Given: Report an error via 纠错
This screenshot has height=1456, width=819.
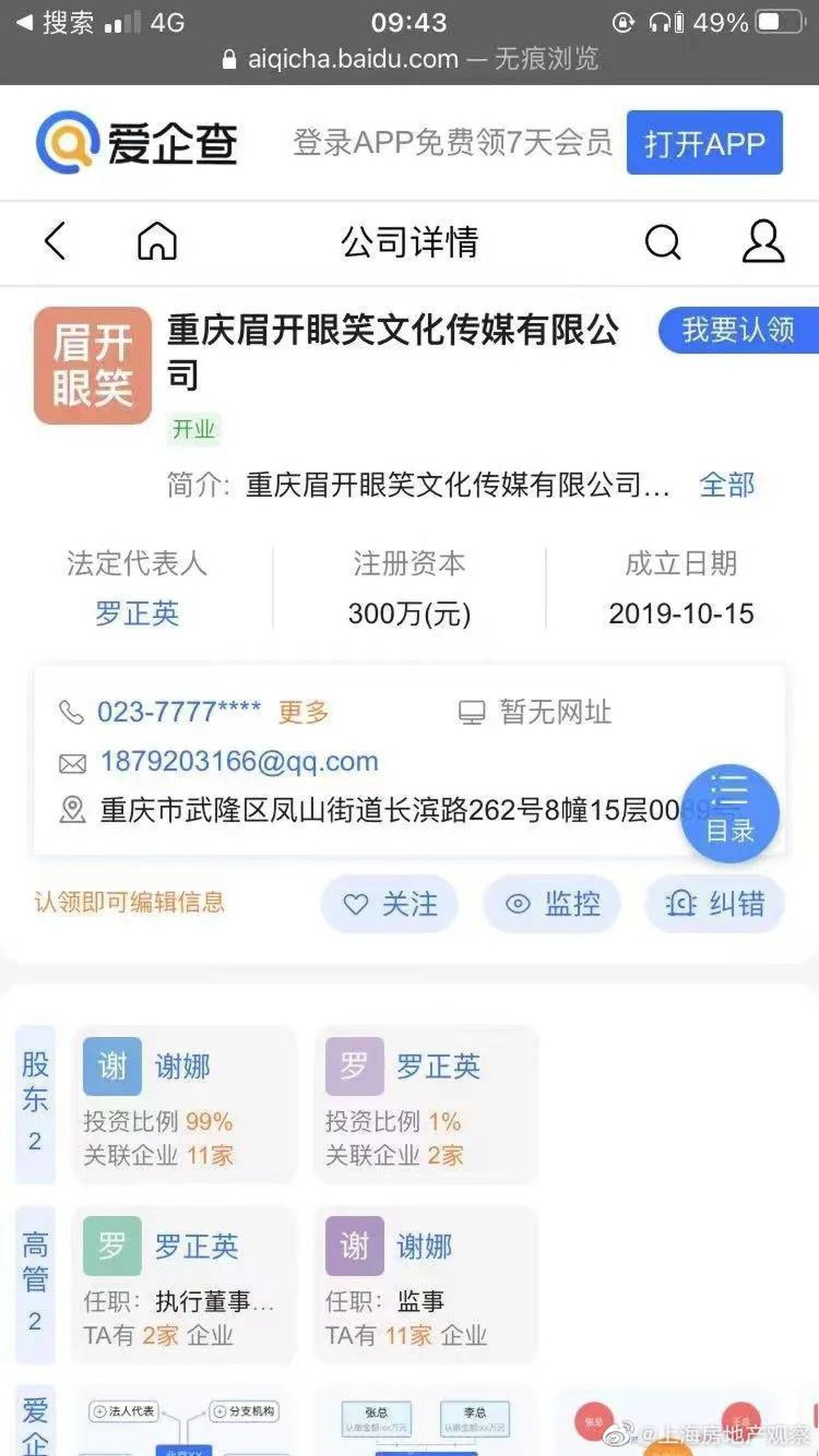Looking at the screenshot, I should [x=714, y=904].
